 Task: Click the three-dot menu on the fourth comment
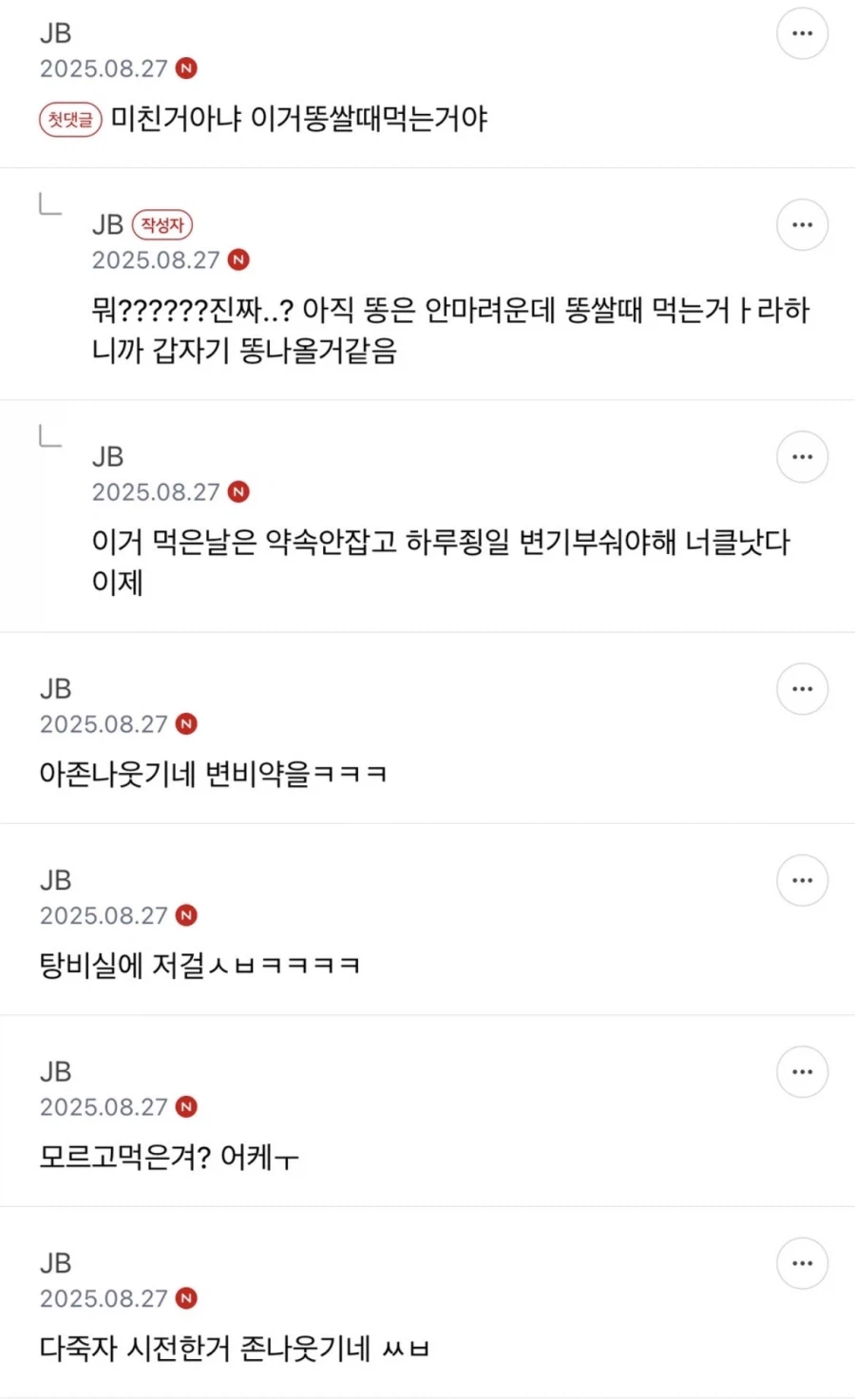point(802,688)
